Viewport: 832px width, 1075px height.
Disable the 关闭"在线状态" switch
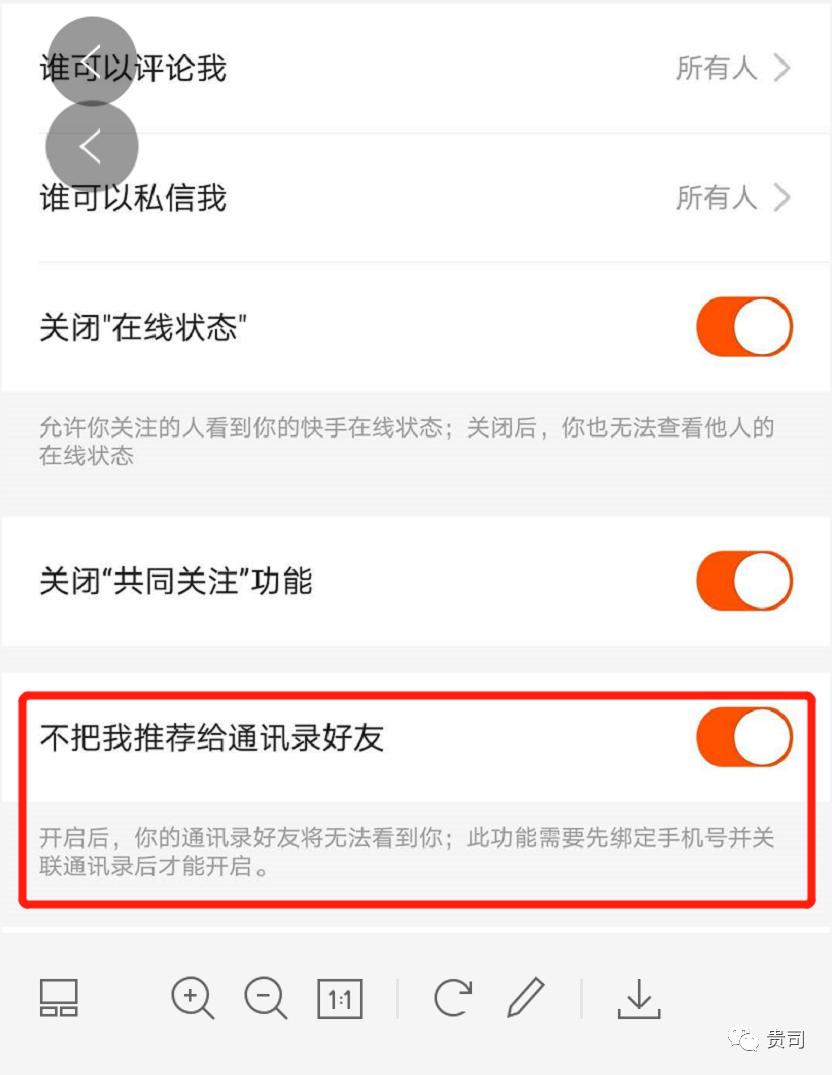[744, 326]
